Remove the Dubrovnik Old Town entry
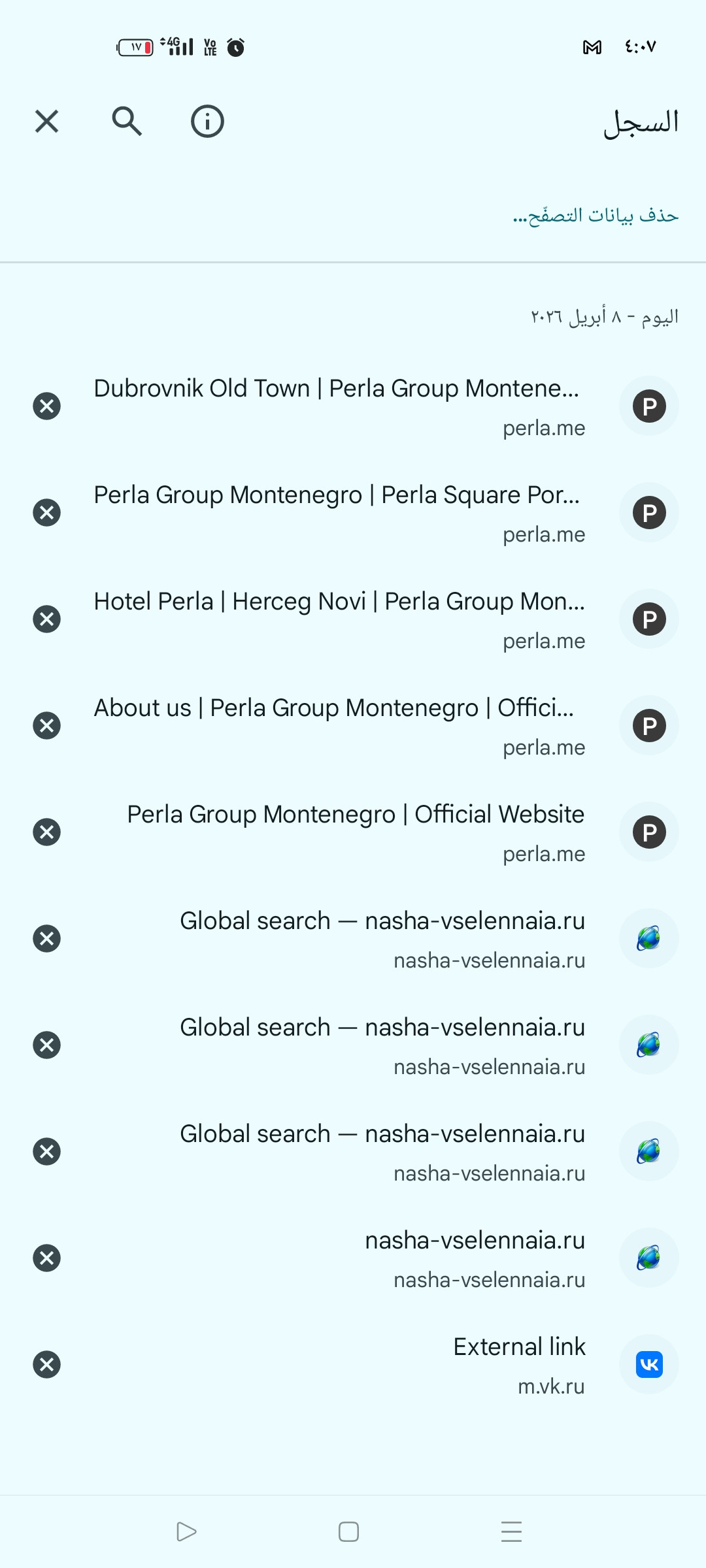 point(46,406)
